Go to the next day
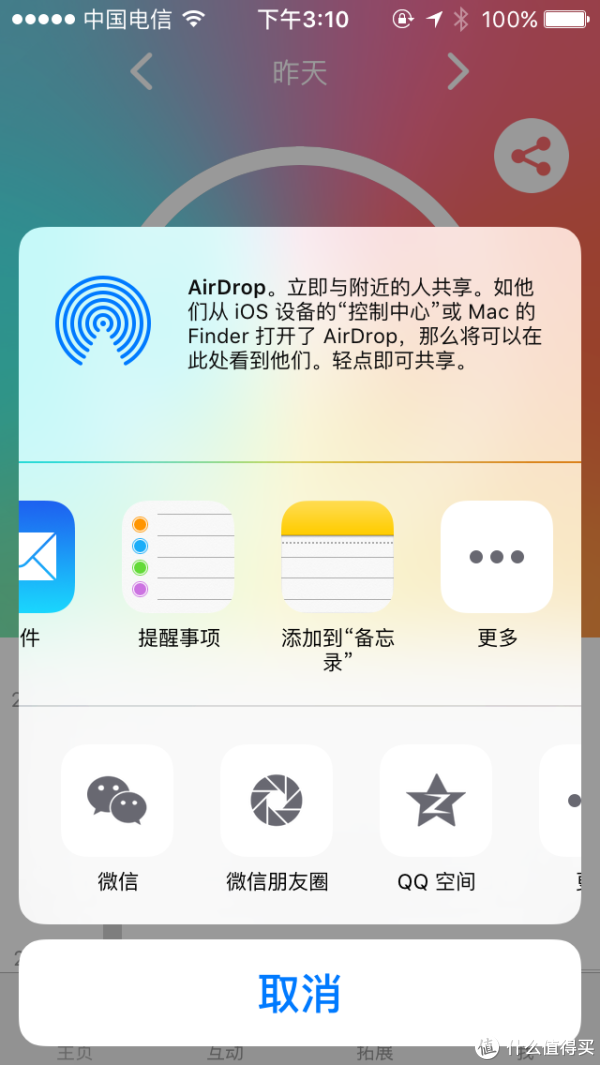Screen dimensions: 600x1065 [x=457, y=72]
